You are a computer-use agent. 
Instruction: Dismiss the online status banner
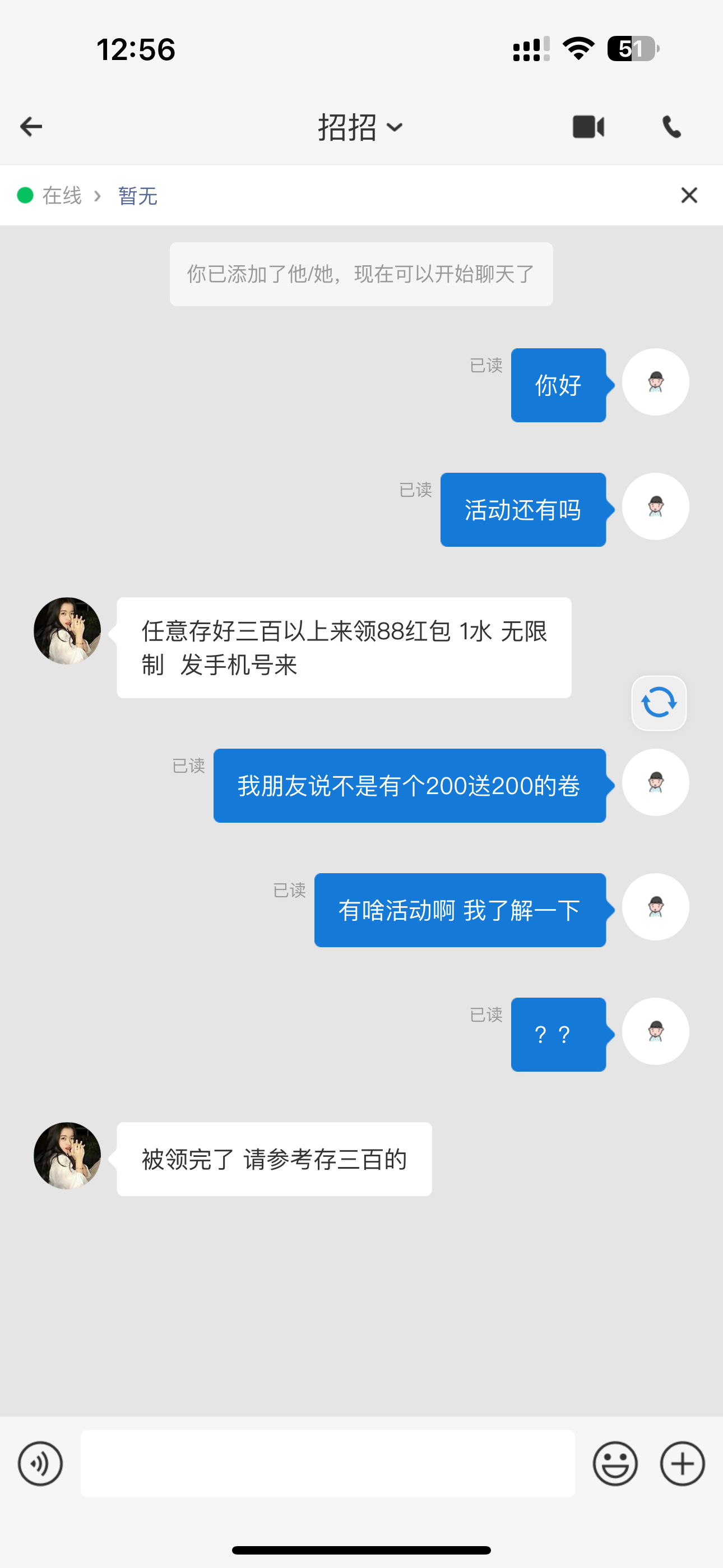(689, 195)
